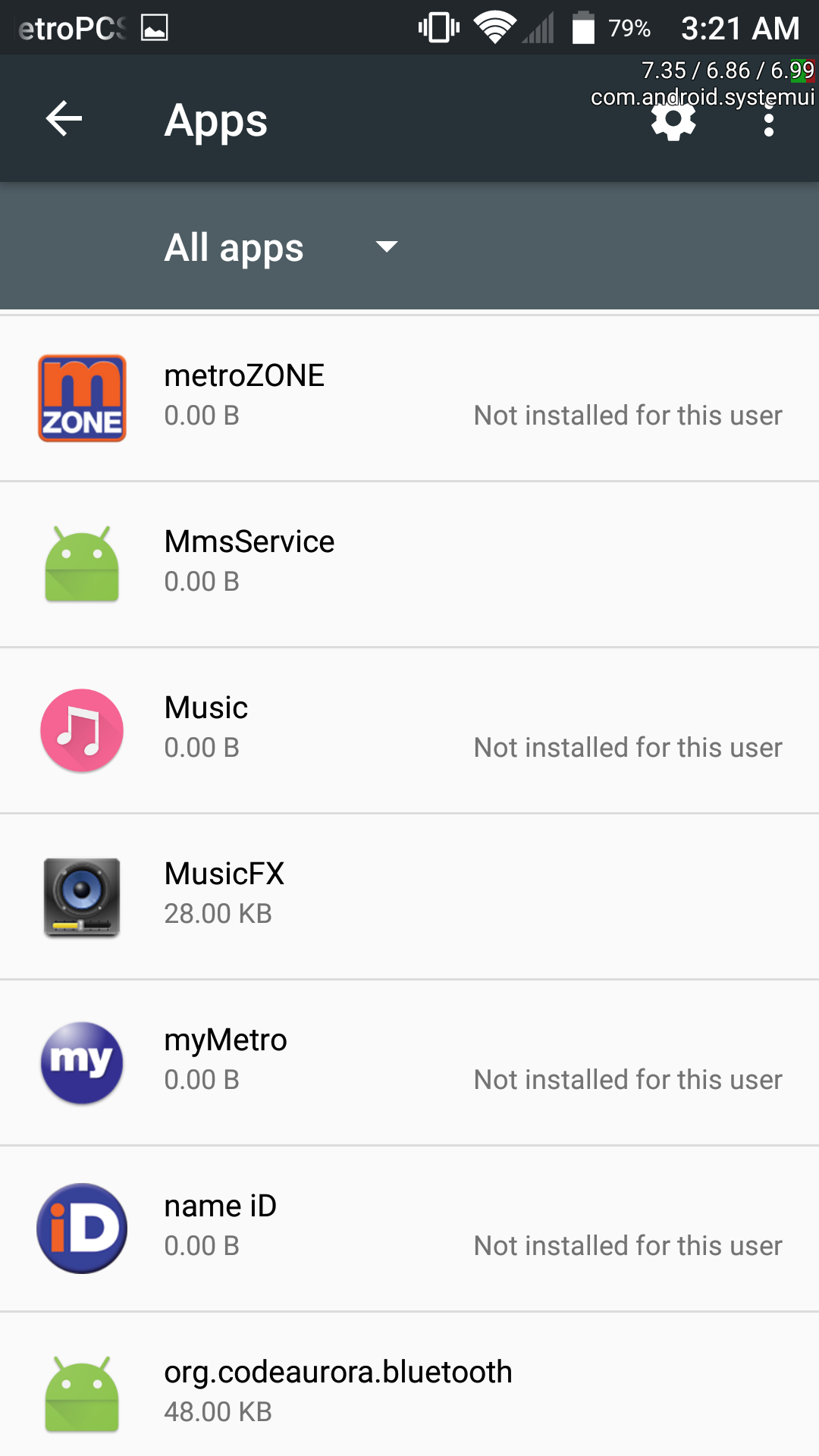The height and width of the screenshot is (1456, 819).
Task: Open metroZONE app info
Action: pyautogui.click(x=409, y=398)
